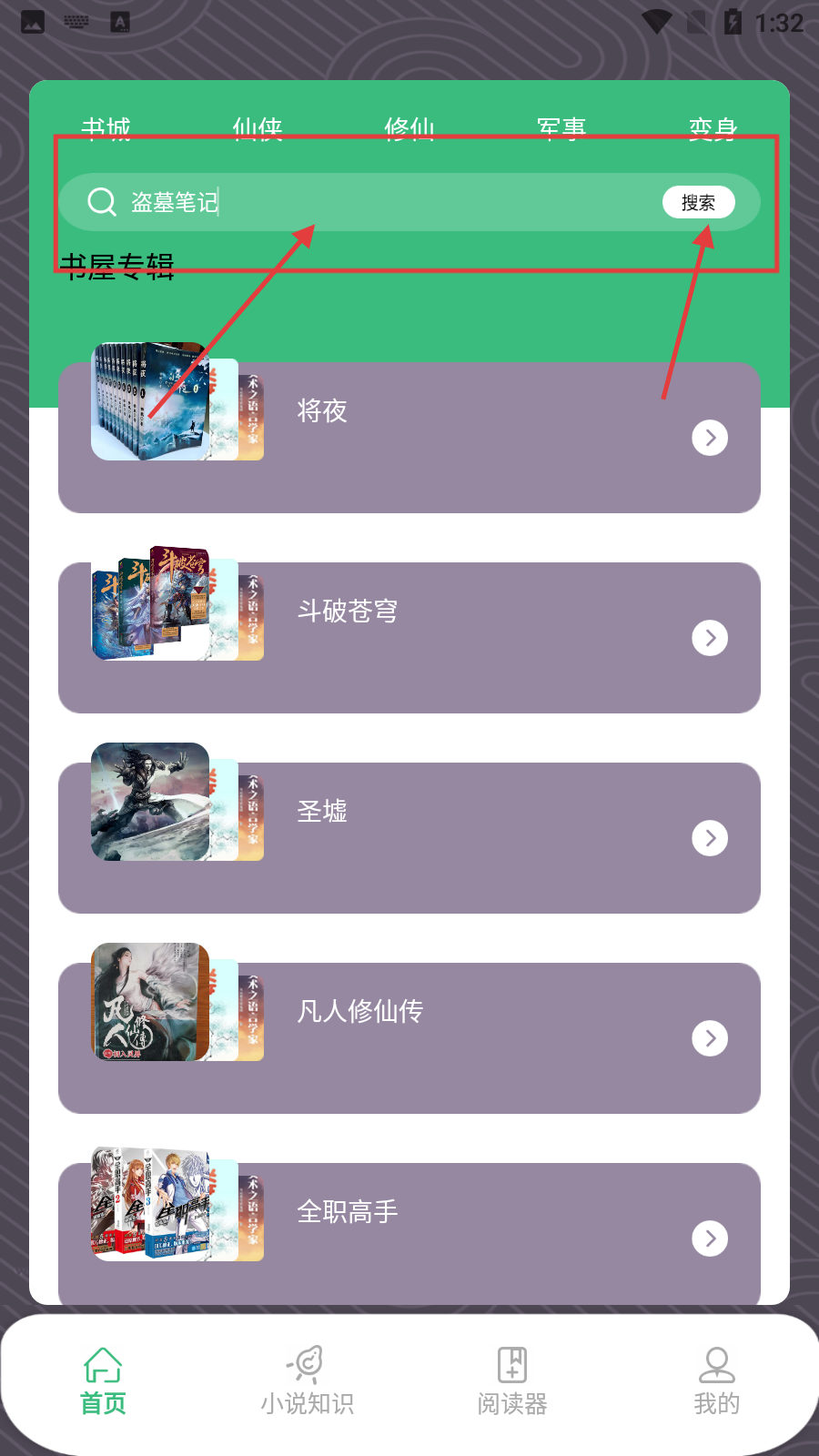Go to the 我的 profile tab
819x1456 pixels.
pyautogui.click(x=716, y=1381)
